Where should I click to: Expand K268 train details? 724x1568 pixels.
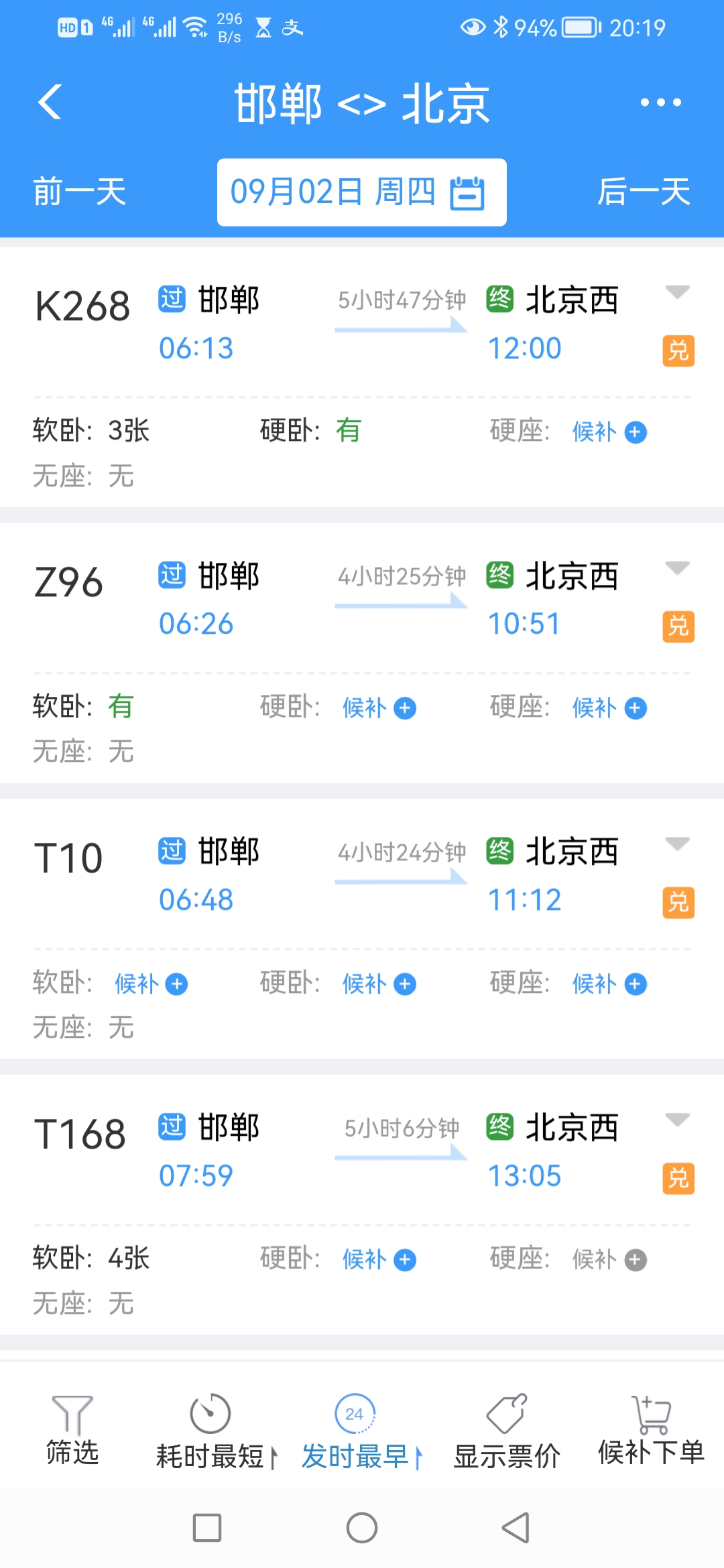click(678, 292)
